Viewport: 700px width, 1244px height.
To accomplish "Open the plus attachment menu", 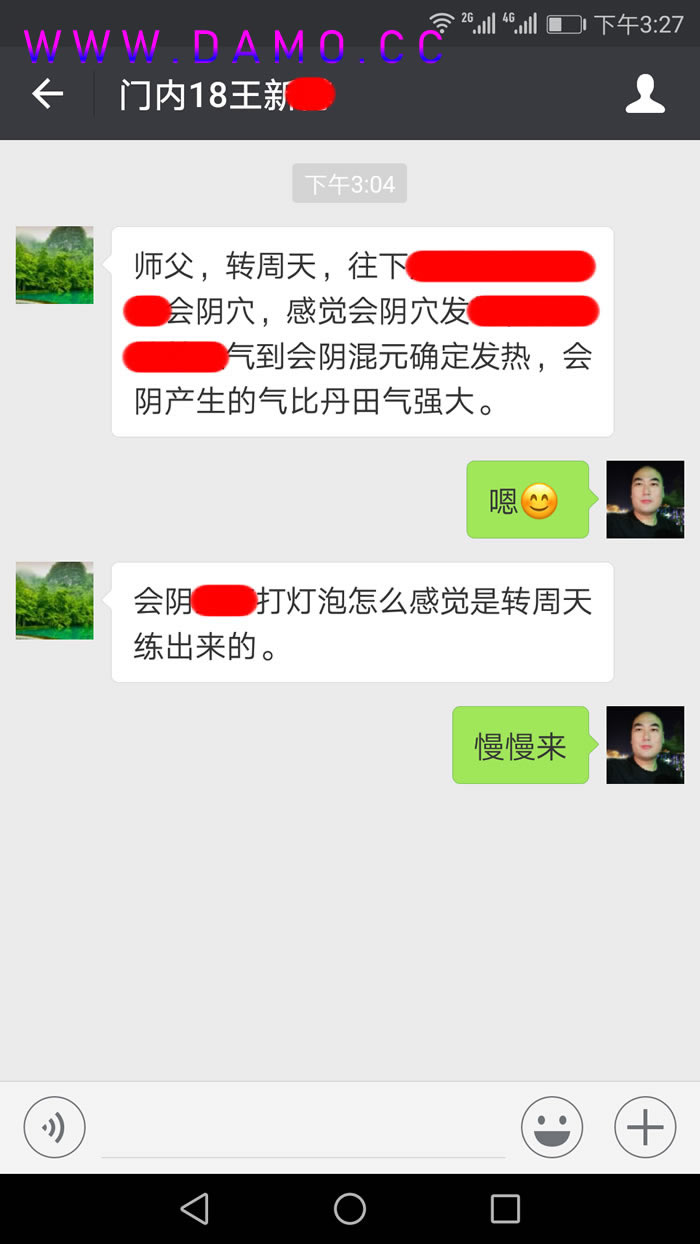I will (645, 1127).
